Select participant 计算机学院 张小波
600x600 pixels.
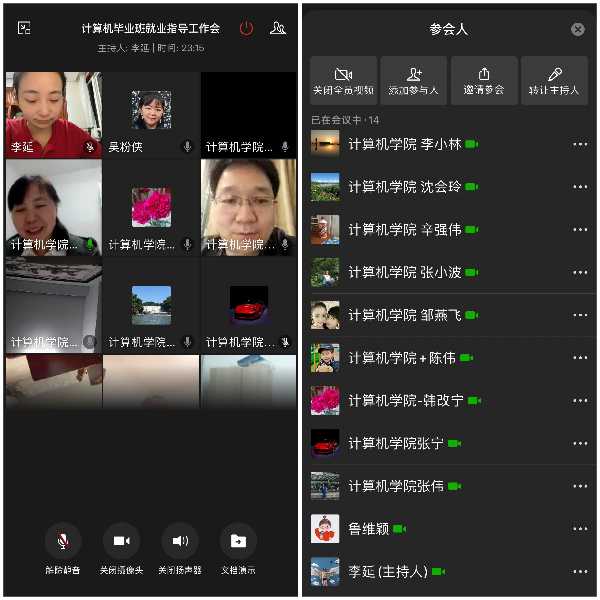[x=404, y=272]
